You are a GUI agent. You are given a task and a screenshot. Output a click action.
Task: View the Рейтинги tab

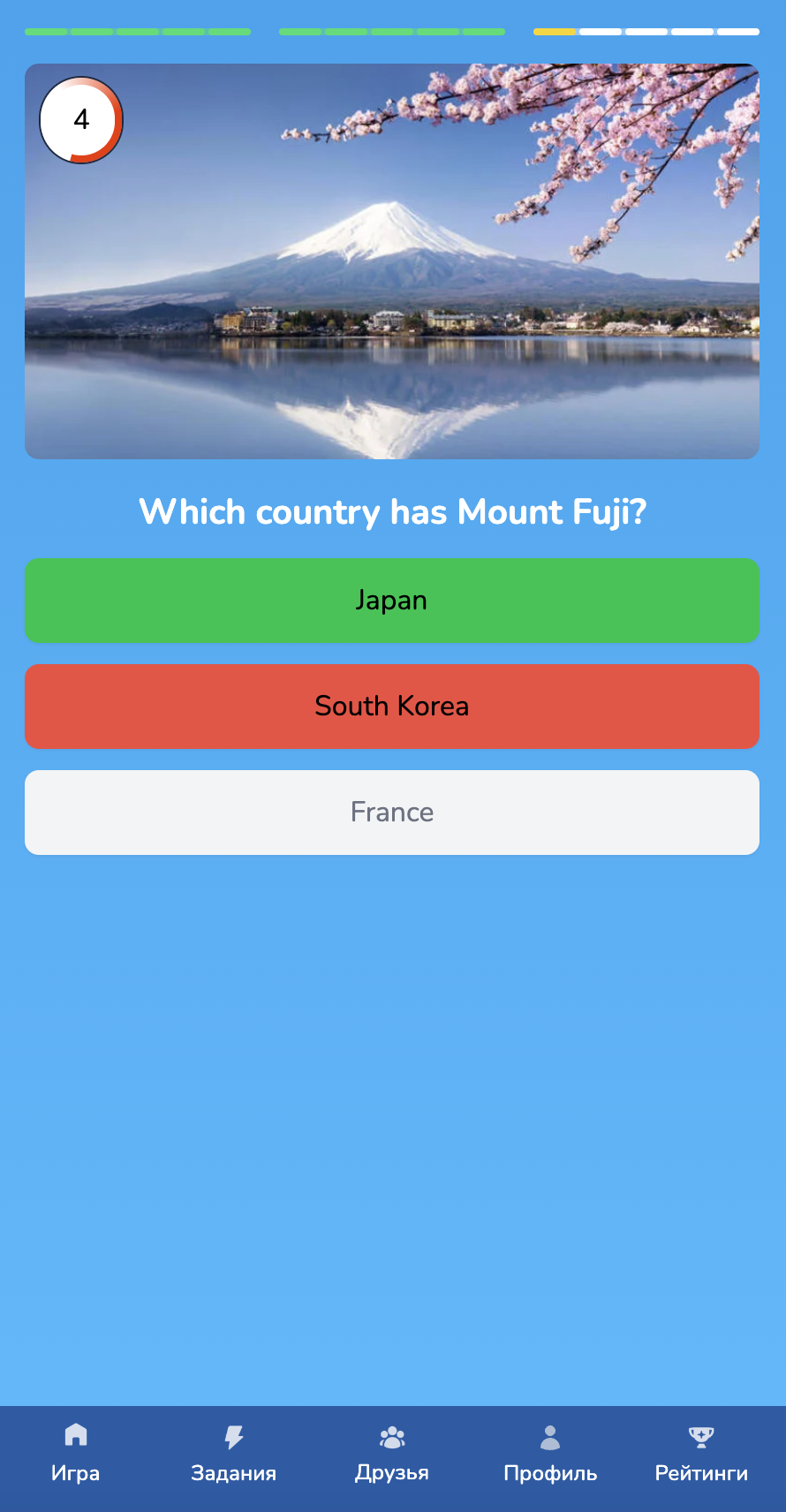[701, 1454]
